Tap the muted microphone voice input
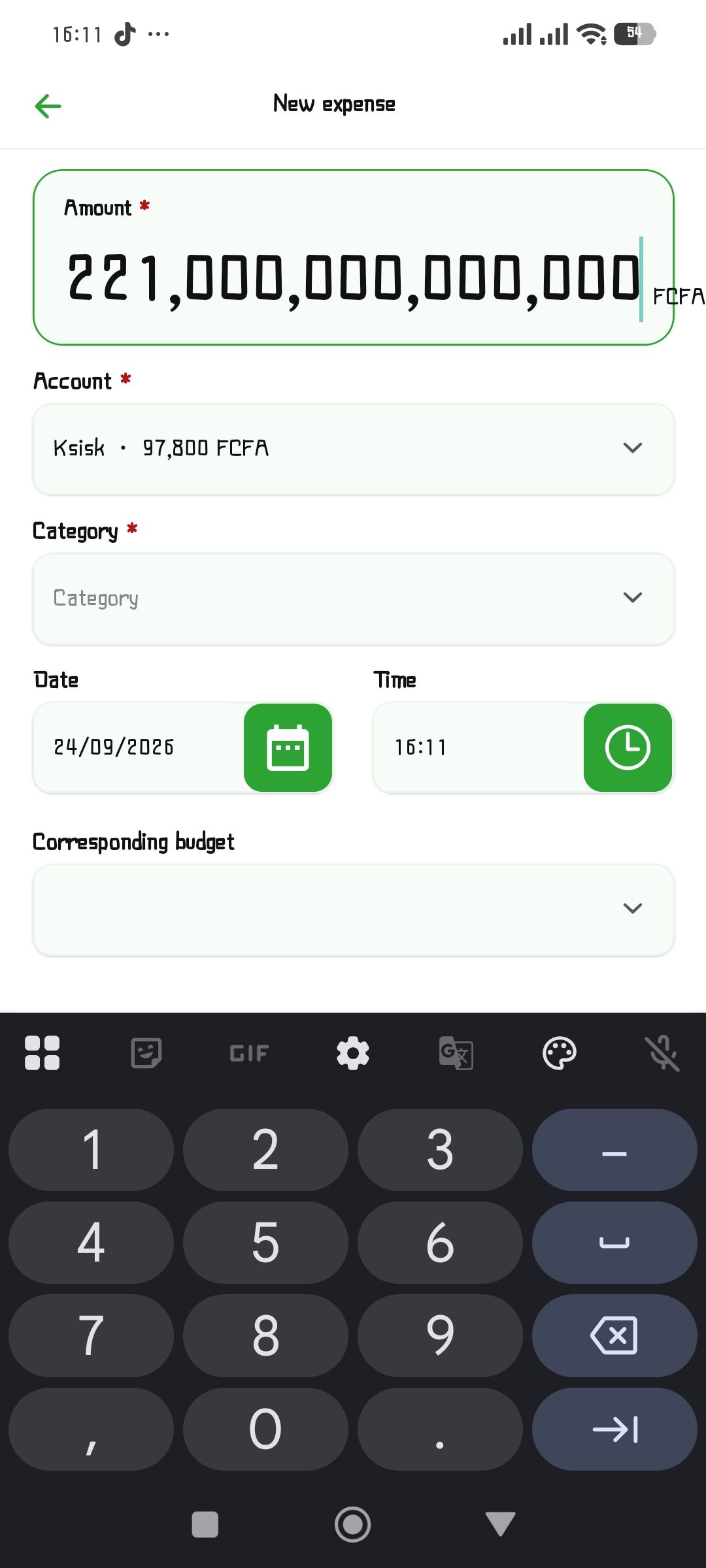Screen dimensions: 706x1568 coord(663,1053)
